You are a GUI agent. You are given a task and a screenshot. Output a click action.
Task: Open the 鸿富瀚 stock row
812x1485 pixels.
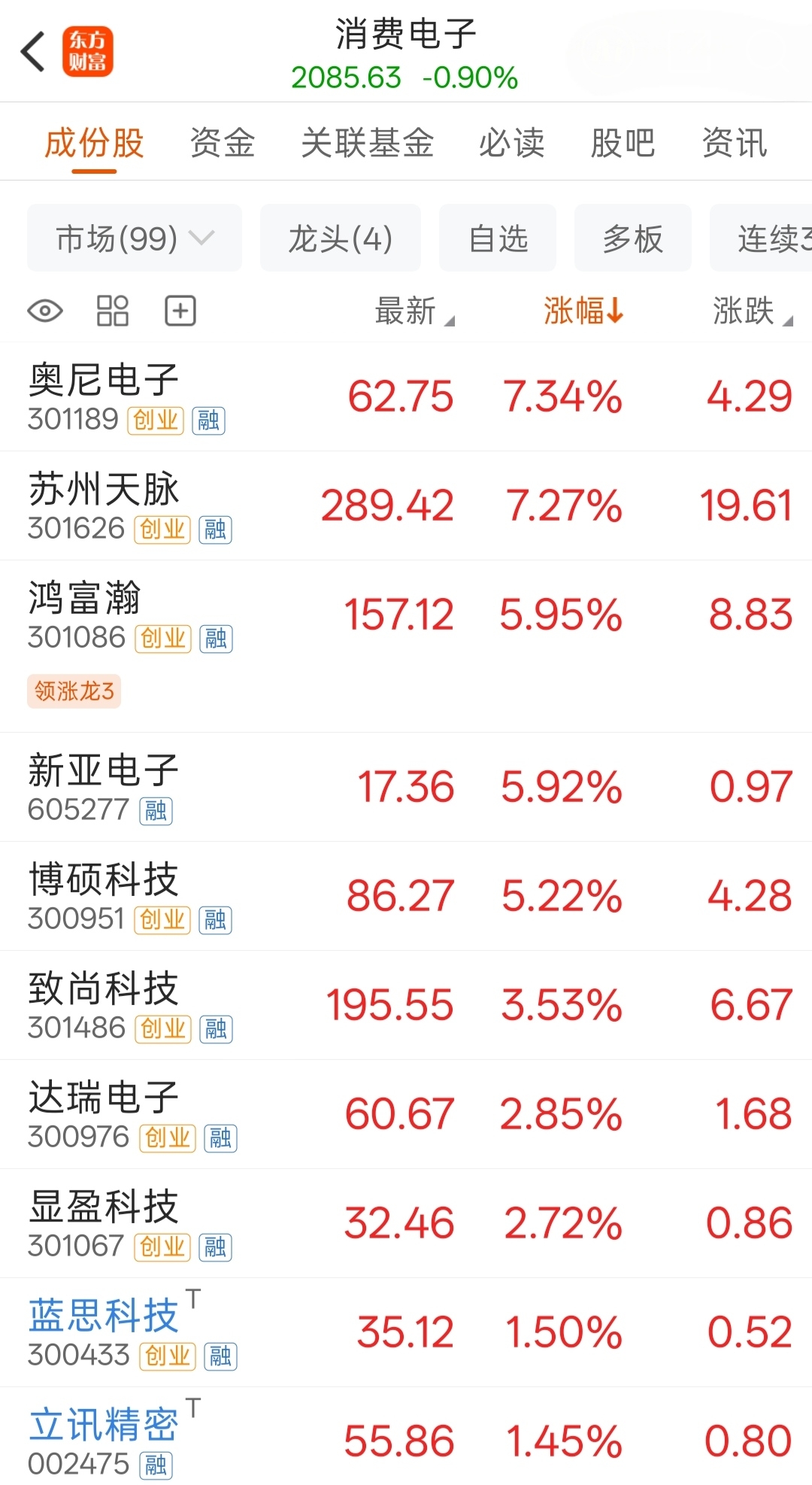pos(406,646)
